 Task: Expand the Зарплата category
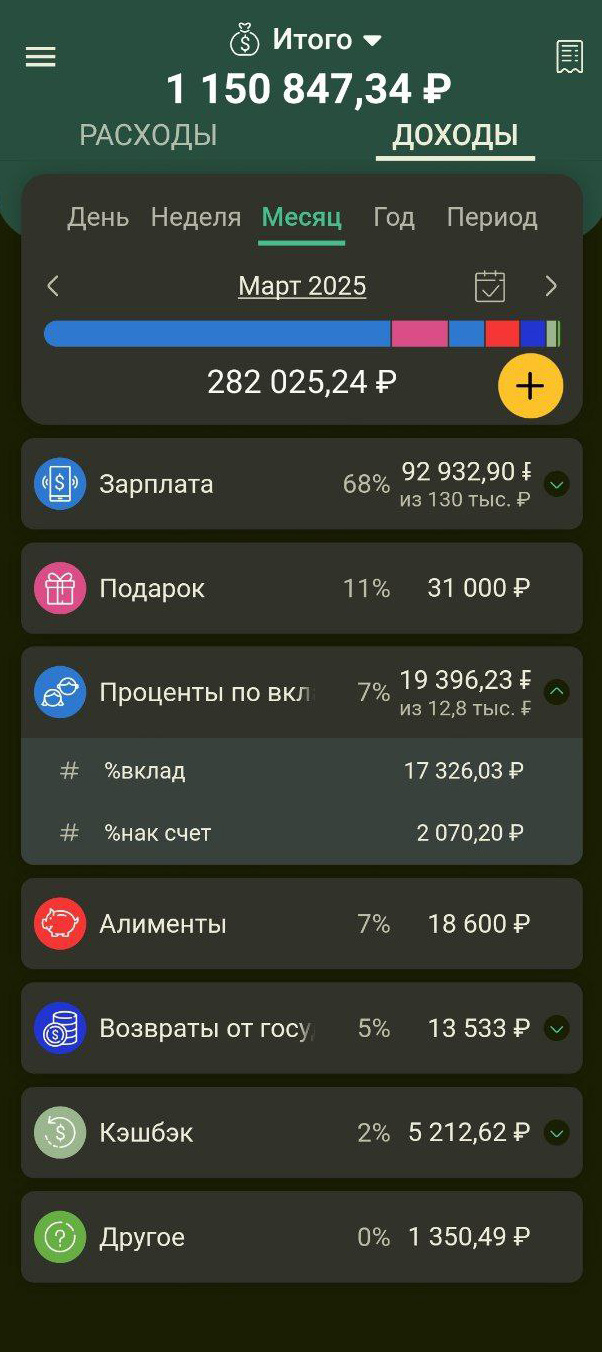557,485
